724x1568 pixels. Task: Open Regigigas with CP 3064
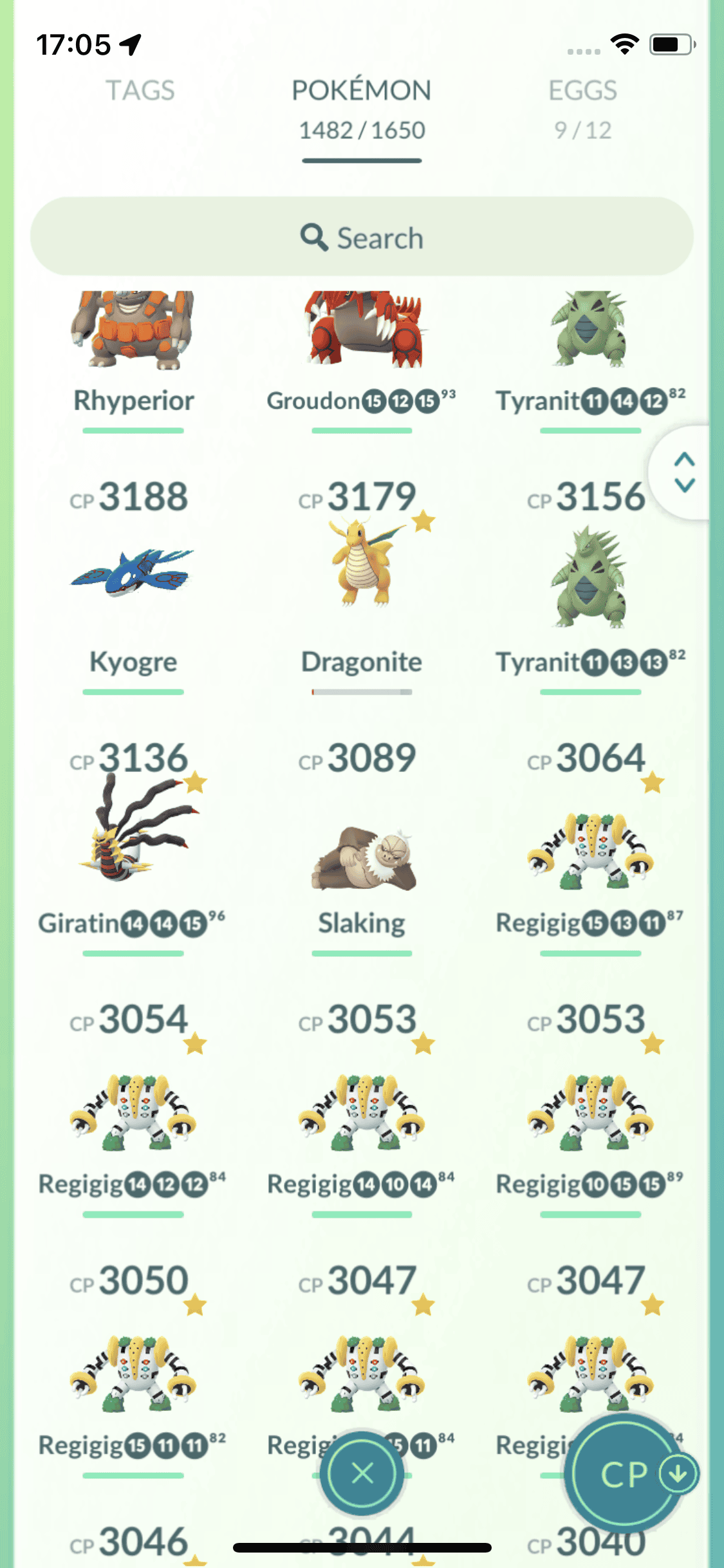(x=589, y=850)
